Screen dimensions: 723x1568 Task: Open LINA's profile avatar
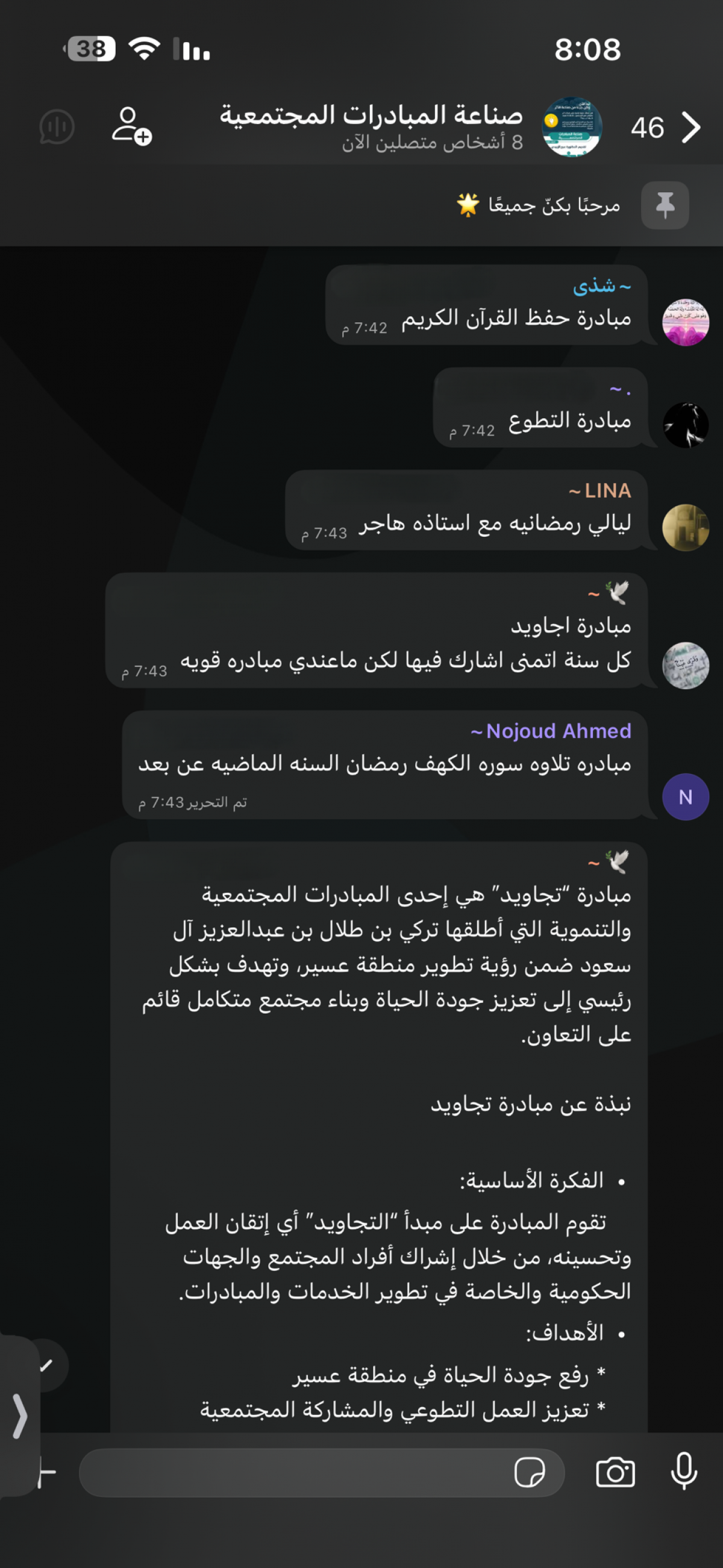click(x=684, y=527)
